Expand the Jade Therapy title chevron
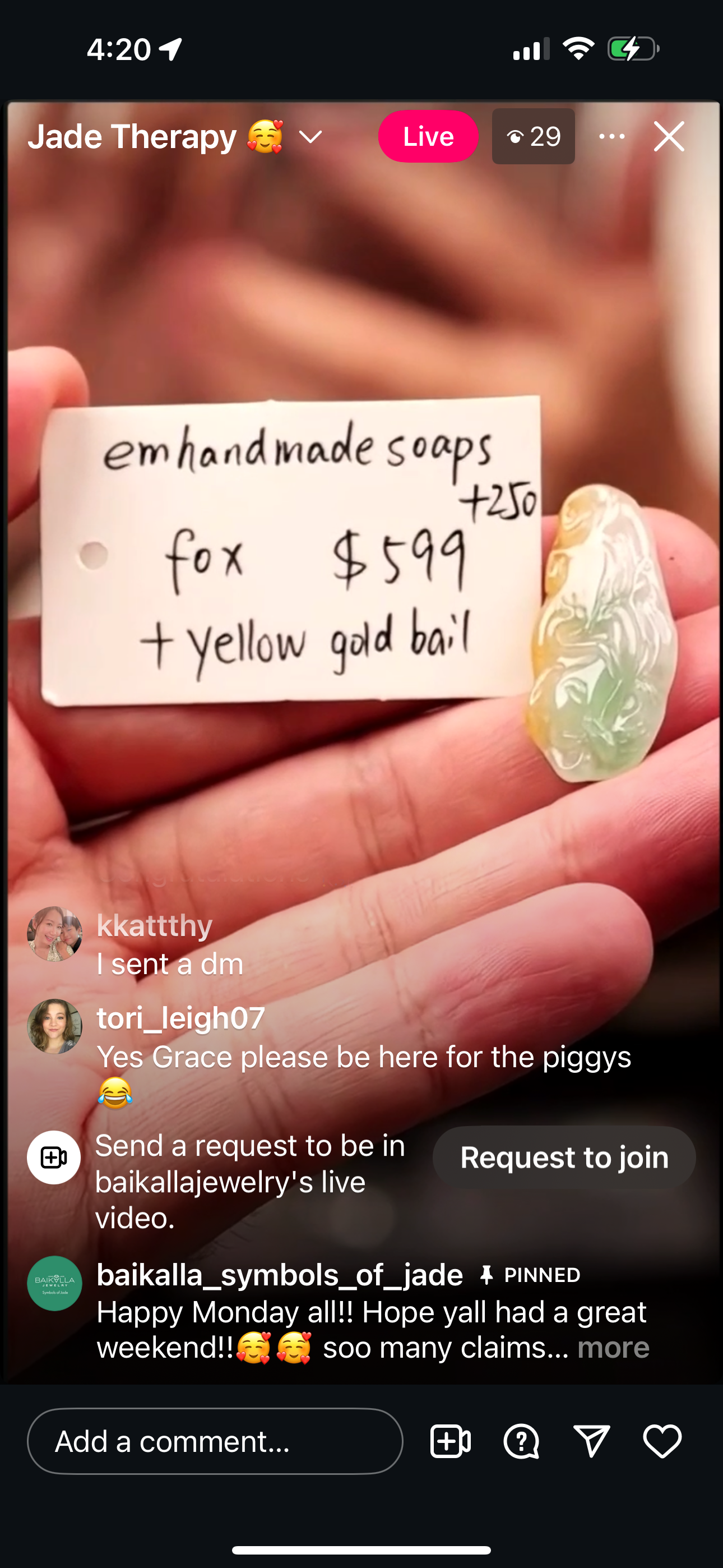 click(310, 137)
